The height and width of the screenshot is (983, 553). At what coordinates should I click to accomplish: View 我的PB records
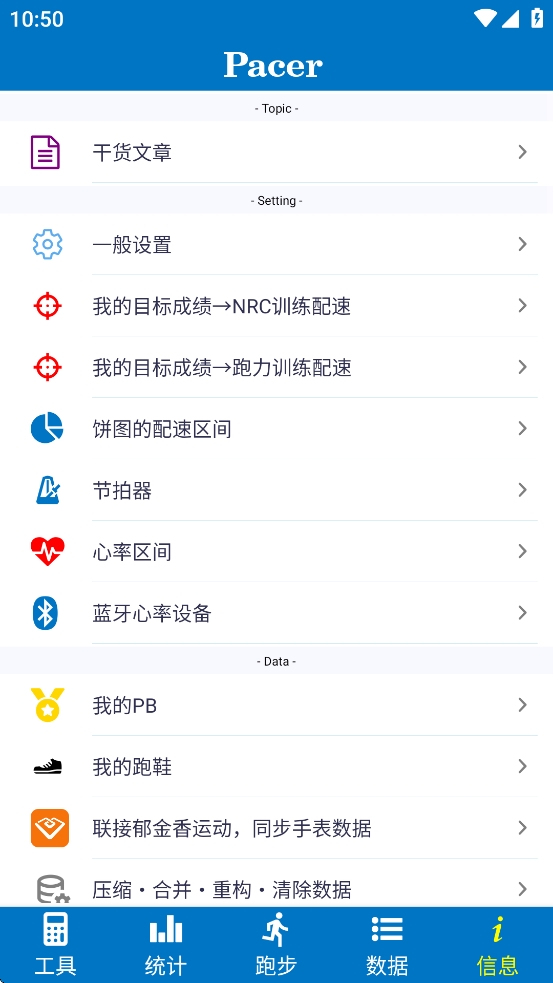(276, 705)
